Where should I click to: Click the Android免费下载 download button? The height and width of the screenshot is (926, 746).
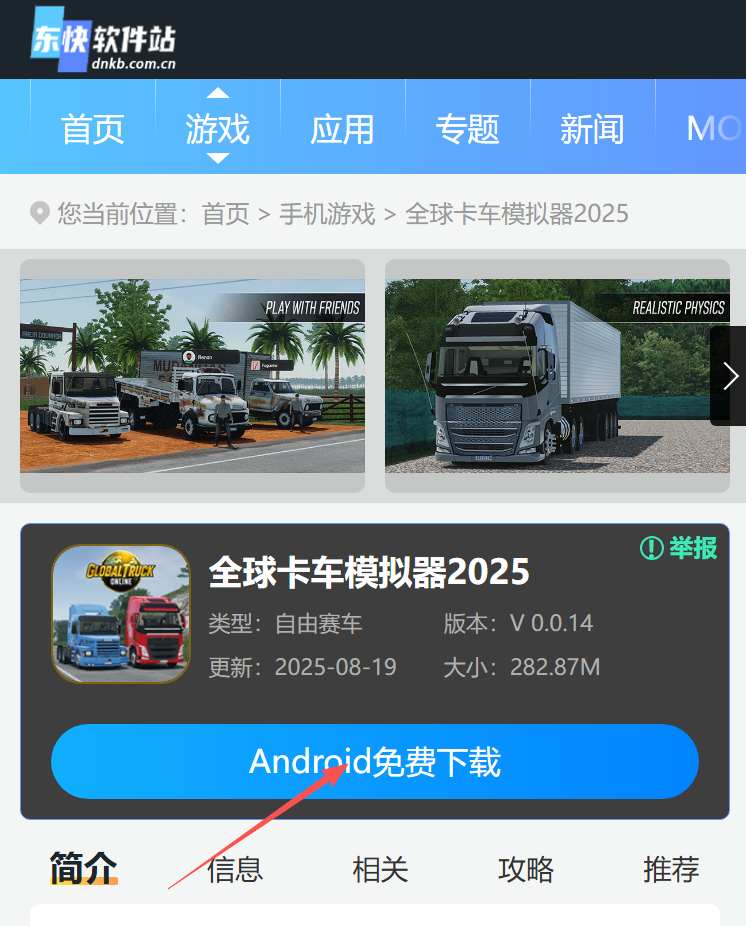click(x=374, y=761)
